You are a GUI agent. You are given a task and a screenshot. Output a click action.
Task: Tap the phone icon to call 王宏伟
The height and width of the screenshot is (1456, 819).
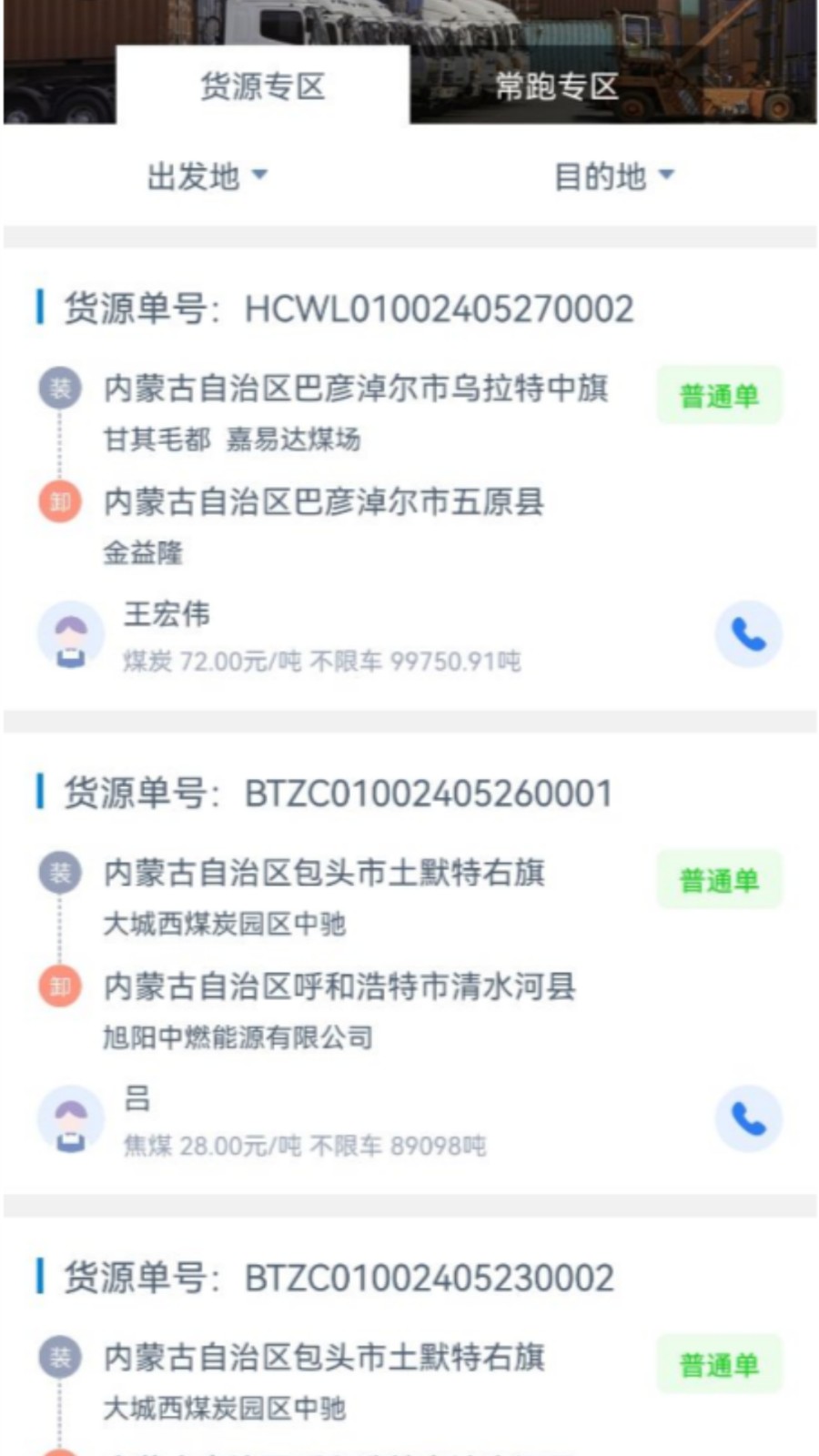coord(748,634)
